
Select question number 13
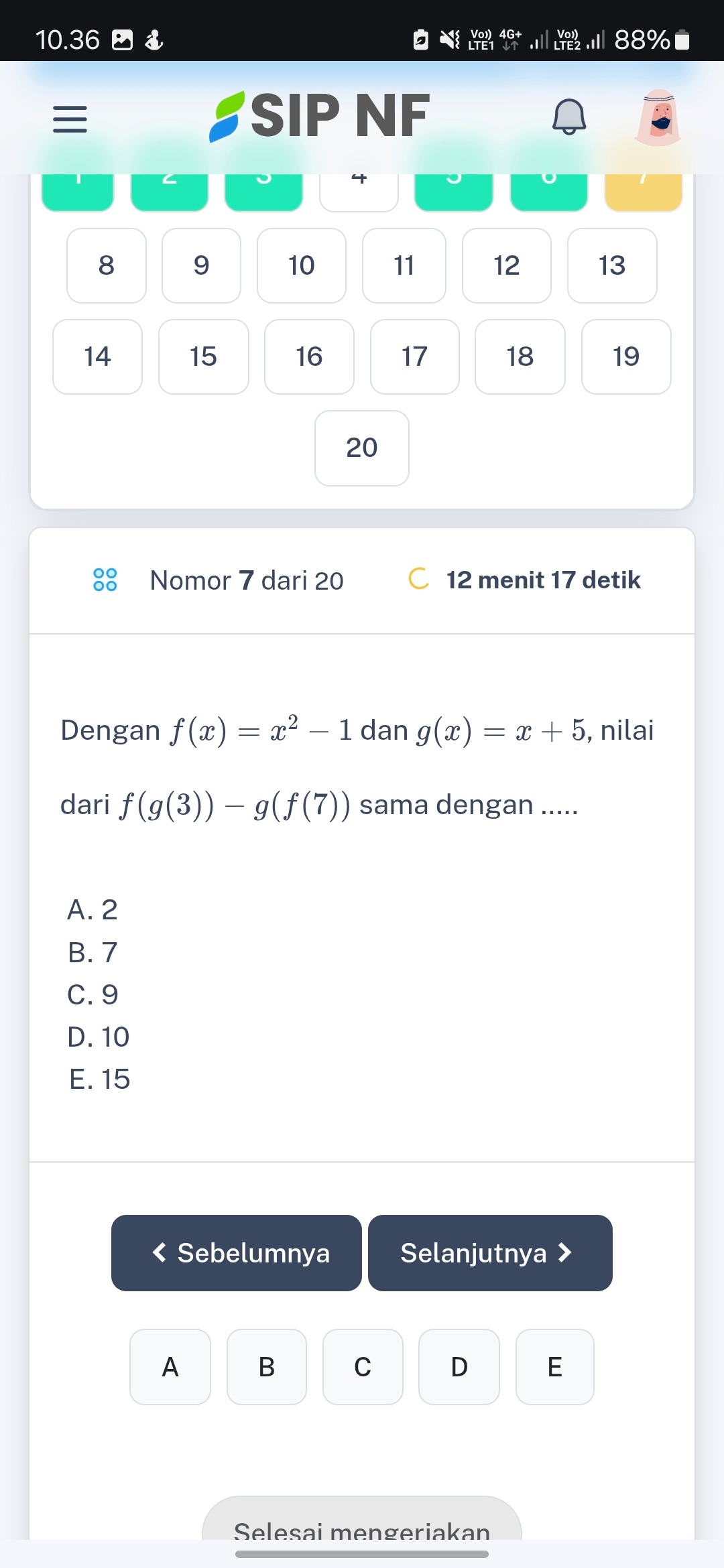pyautogui.click(x=611, y=266)
